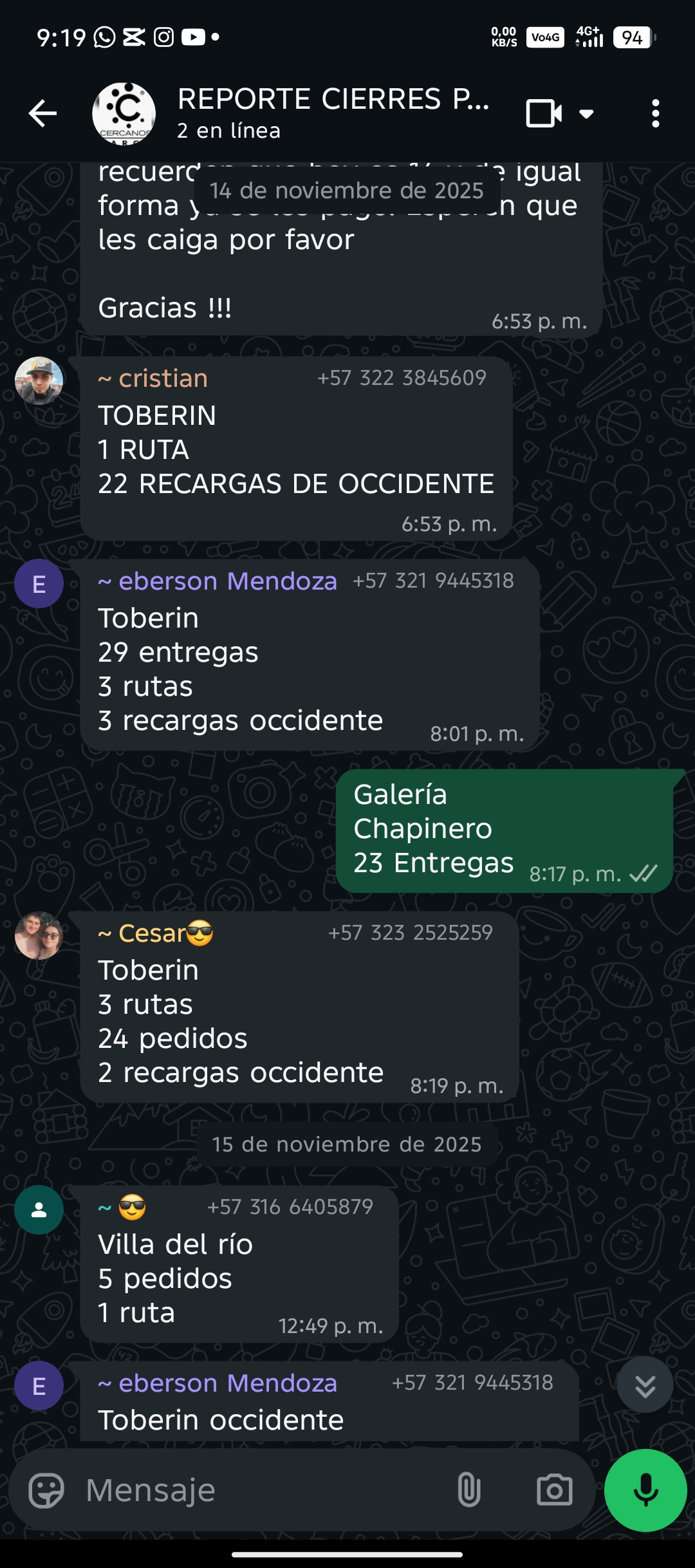This screenshot has width=695, height=1568.
Task: Open REPORTE CIERRES group info
Action: click(332, 113)
